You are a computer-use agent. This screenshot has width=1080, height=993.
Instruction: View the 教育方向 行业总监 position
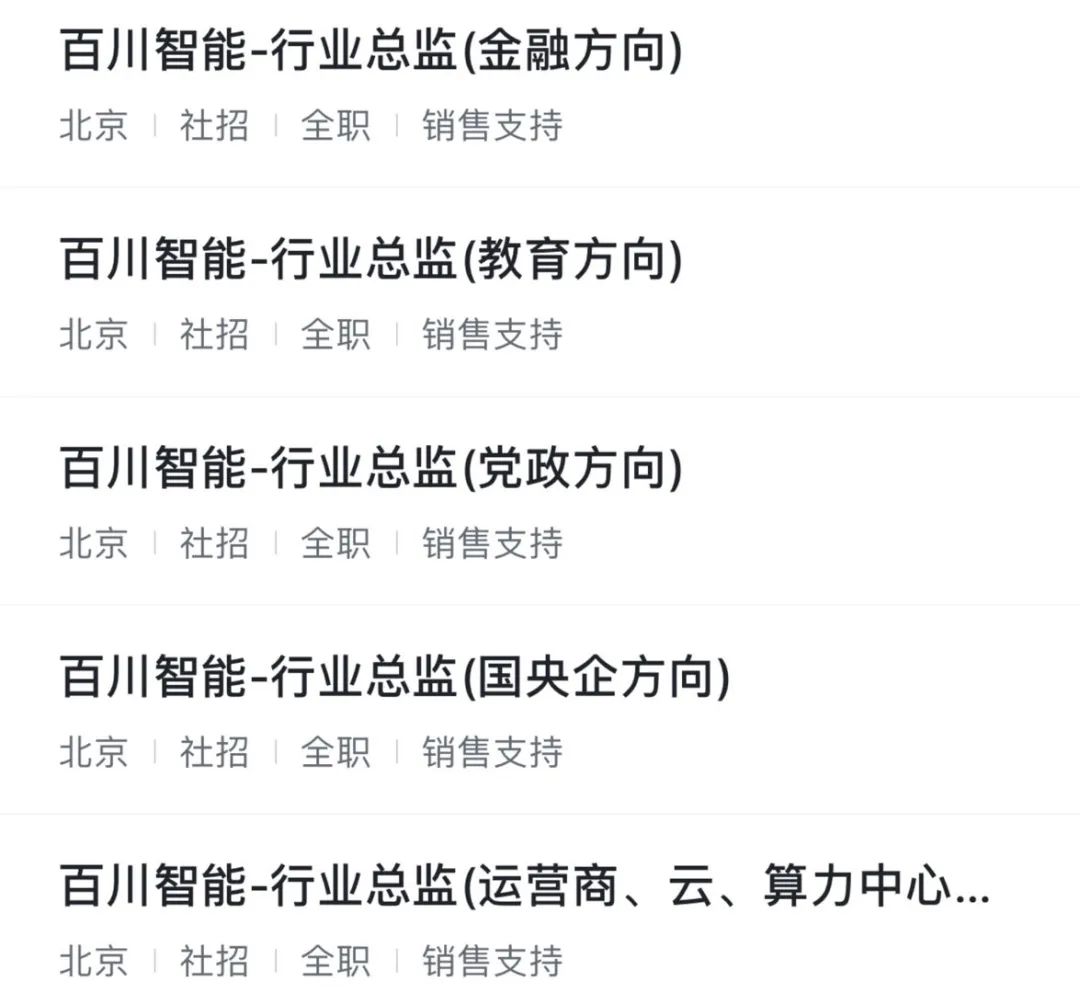click(x=371, y=261)
